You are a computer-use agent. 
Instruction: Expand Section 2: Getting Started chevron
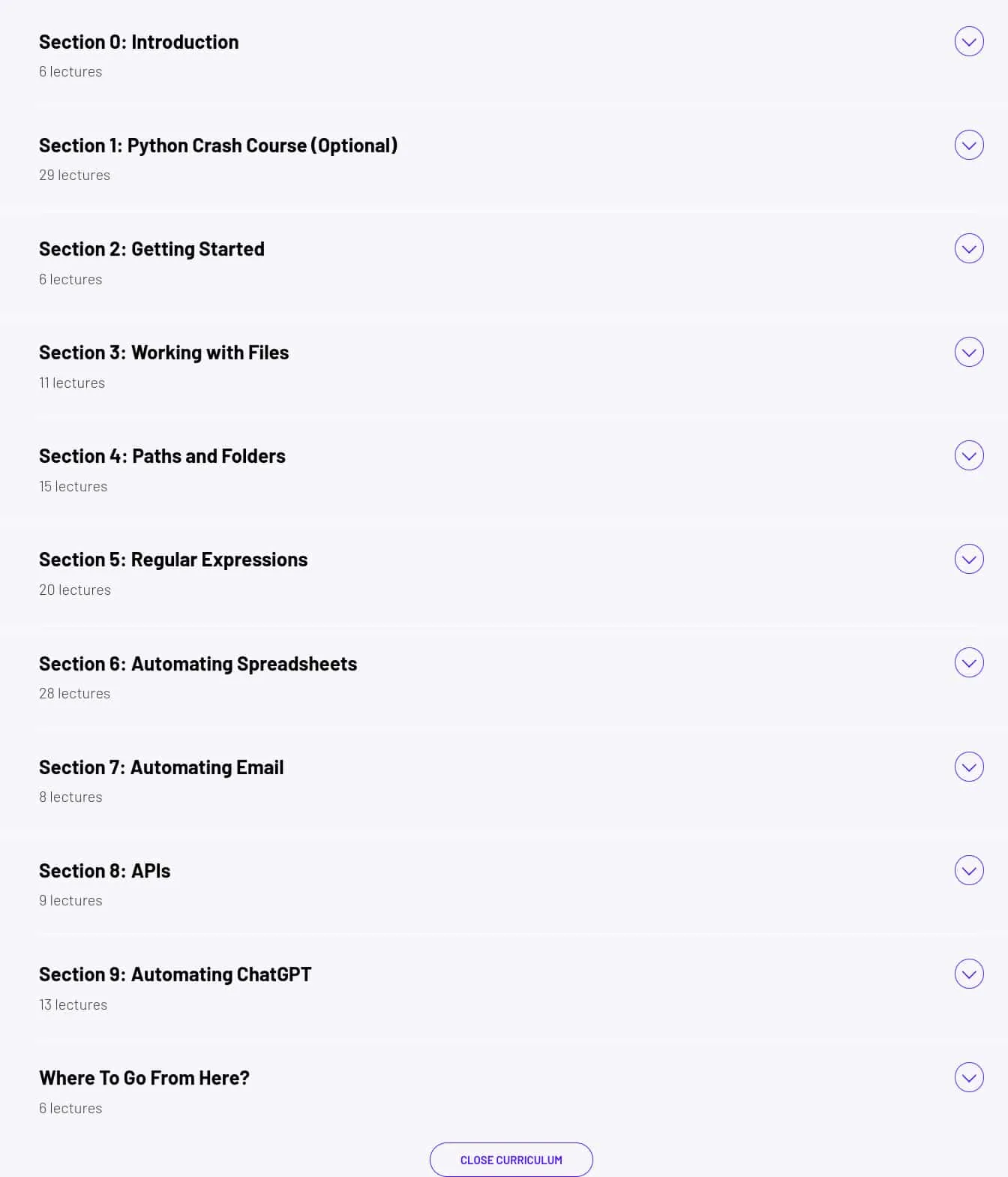969,249
